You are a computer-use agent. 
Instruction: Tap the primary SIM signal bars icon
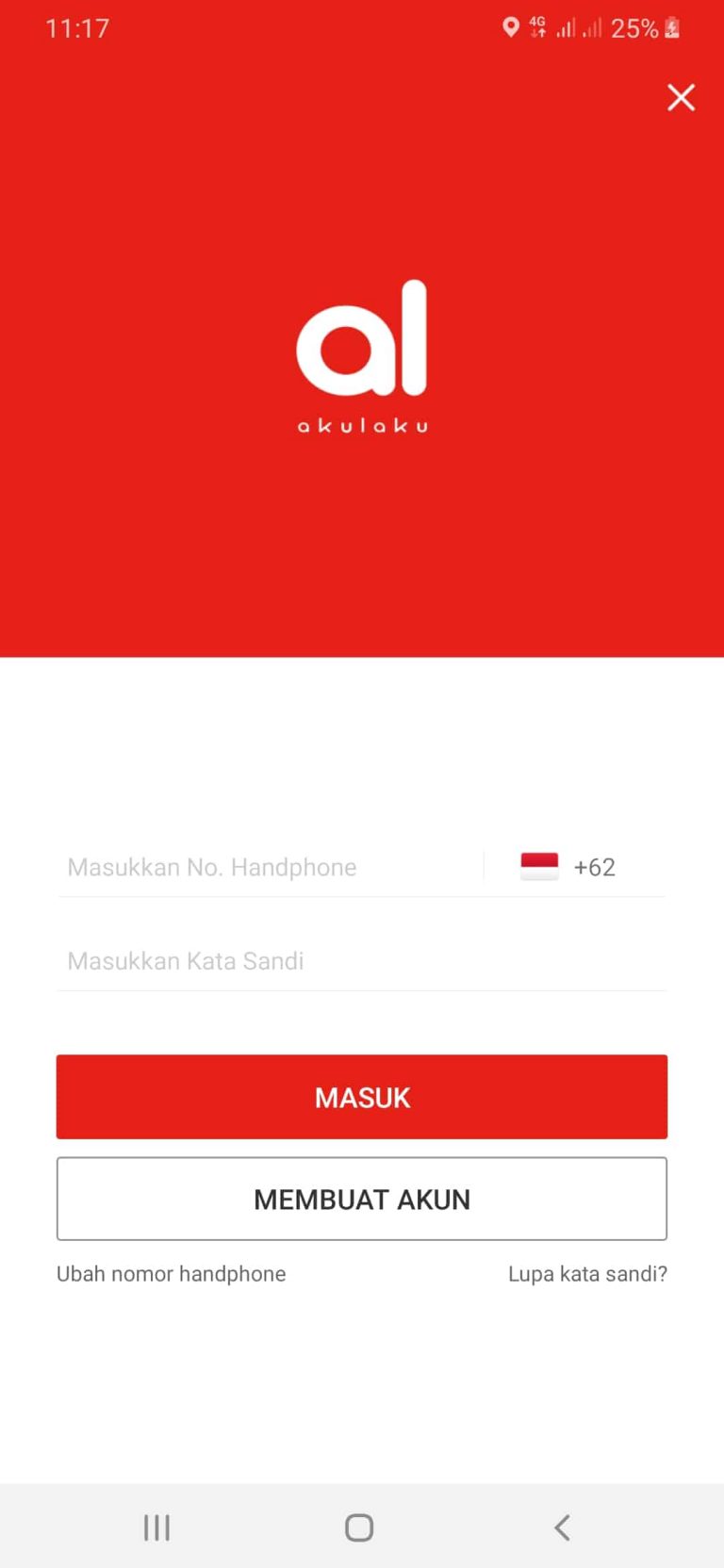tap(567, 27)
